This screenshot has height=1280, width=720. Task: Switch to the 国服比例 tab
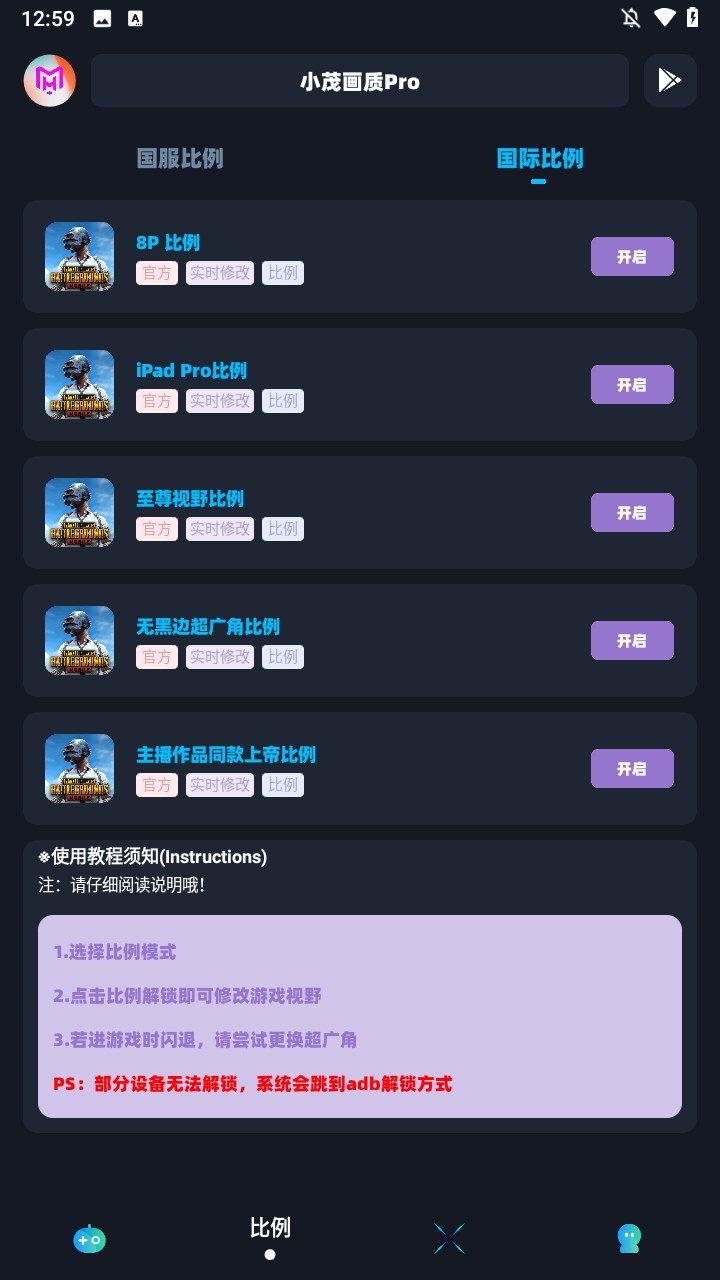point(179,158)
